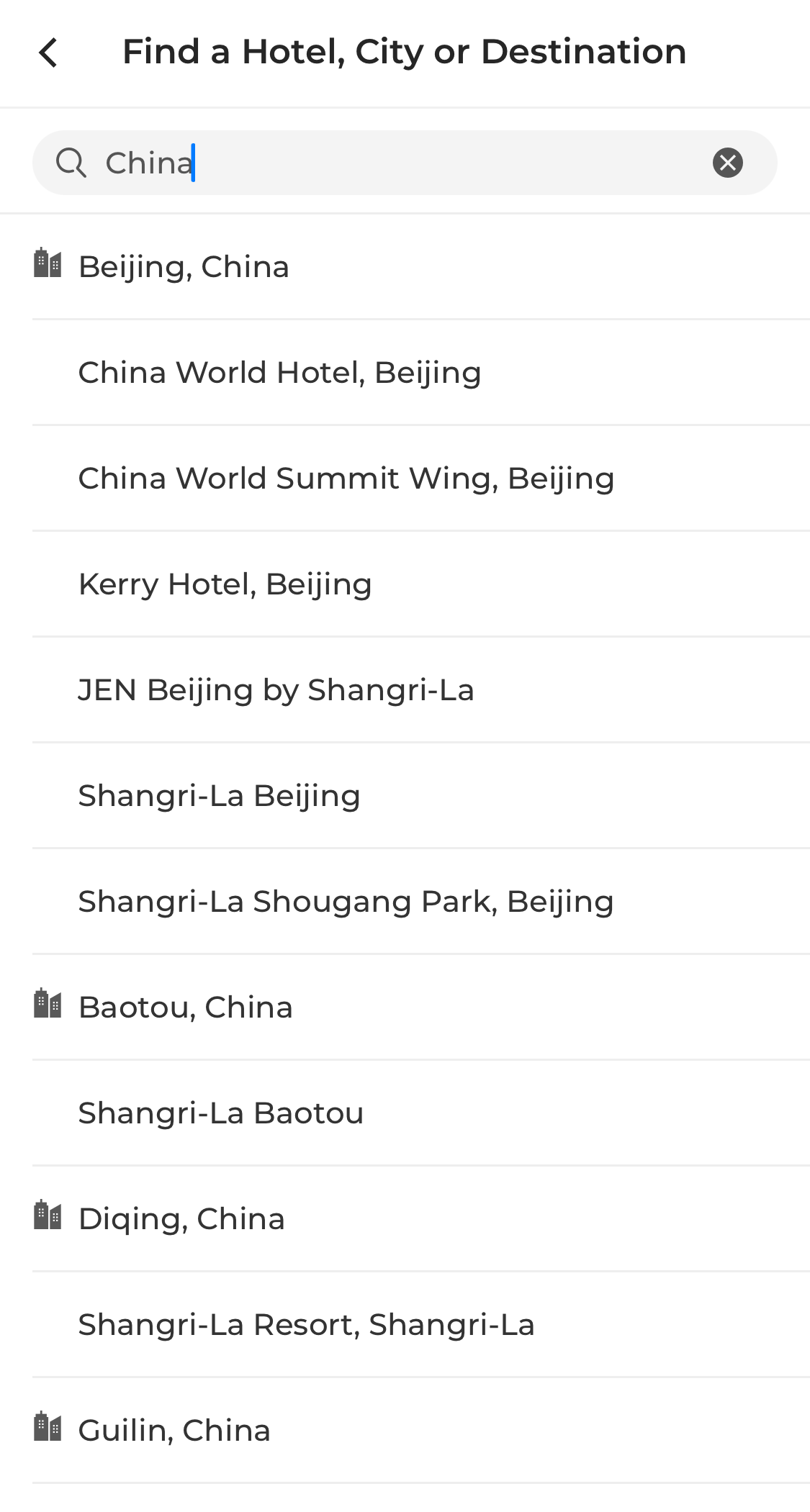Click the building icon beside Beijing, China
The width and height of the screenshot is (810, 1512).
coord(47,266)
